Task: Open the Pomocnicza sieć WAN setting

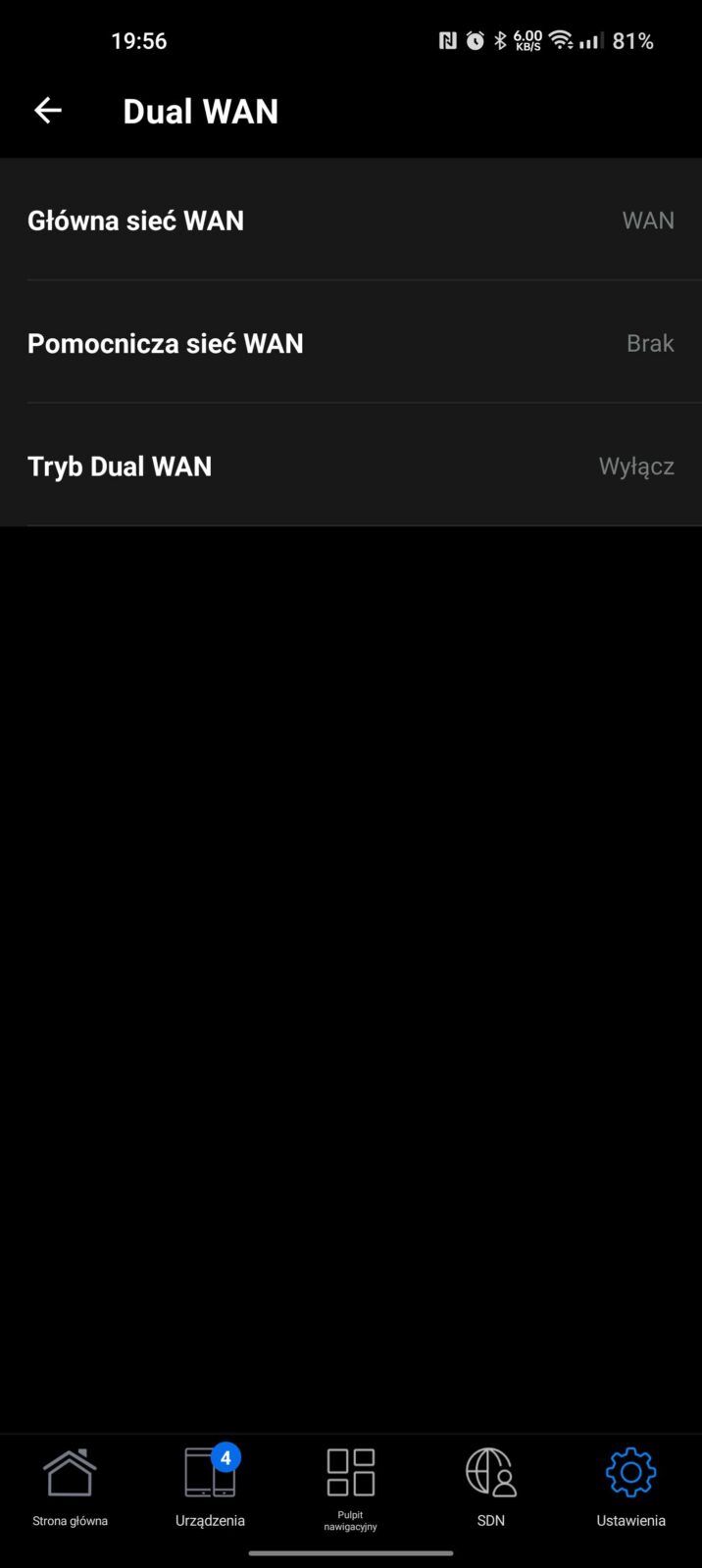Action: pyautogui.click(x=350, y=343)
